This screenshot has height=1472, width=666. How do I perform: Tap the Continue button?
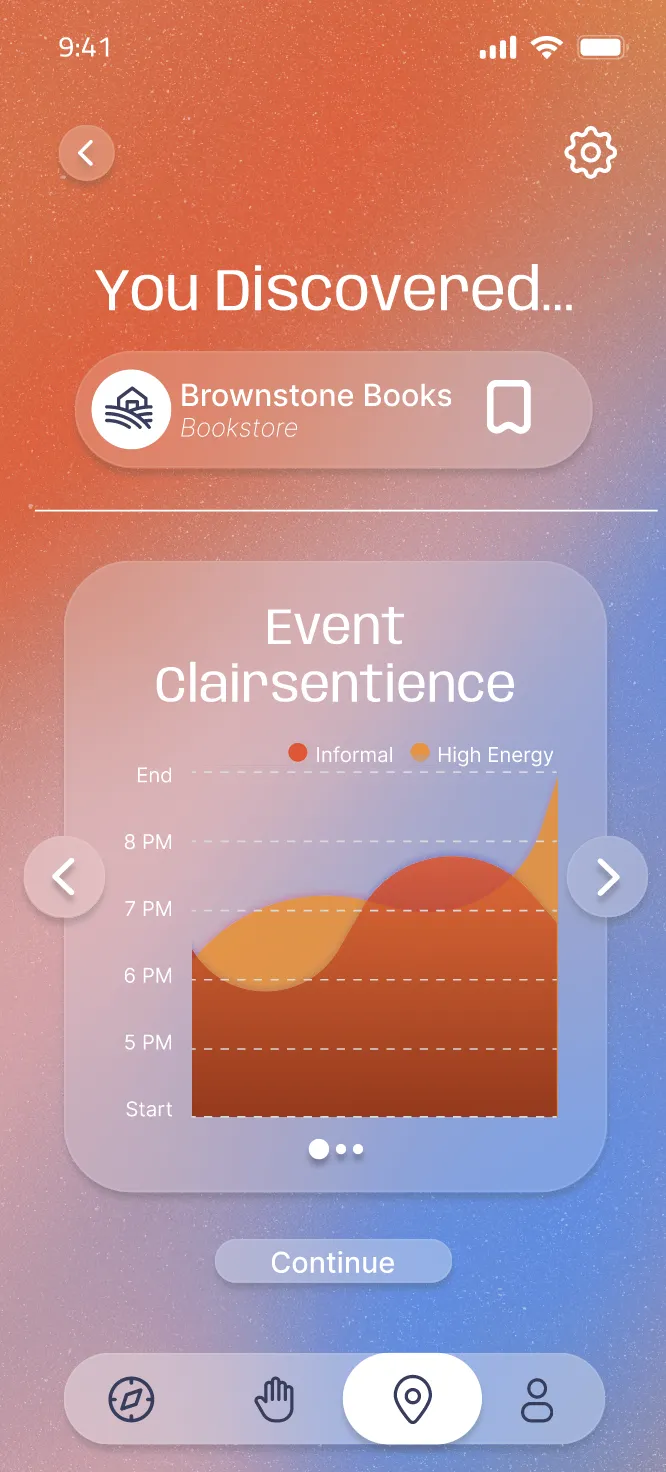point(333,1262)
